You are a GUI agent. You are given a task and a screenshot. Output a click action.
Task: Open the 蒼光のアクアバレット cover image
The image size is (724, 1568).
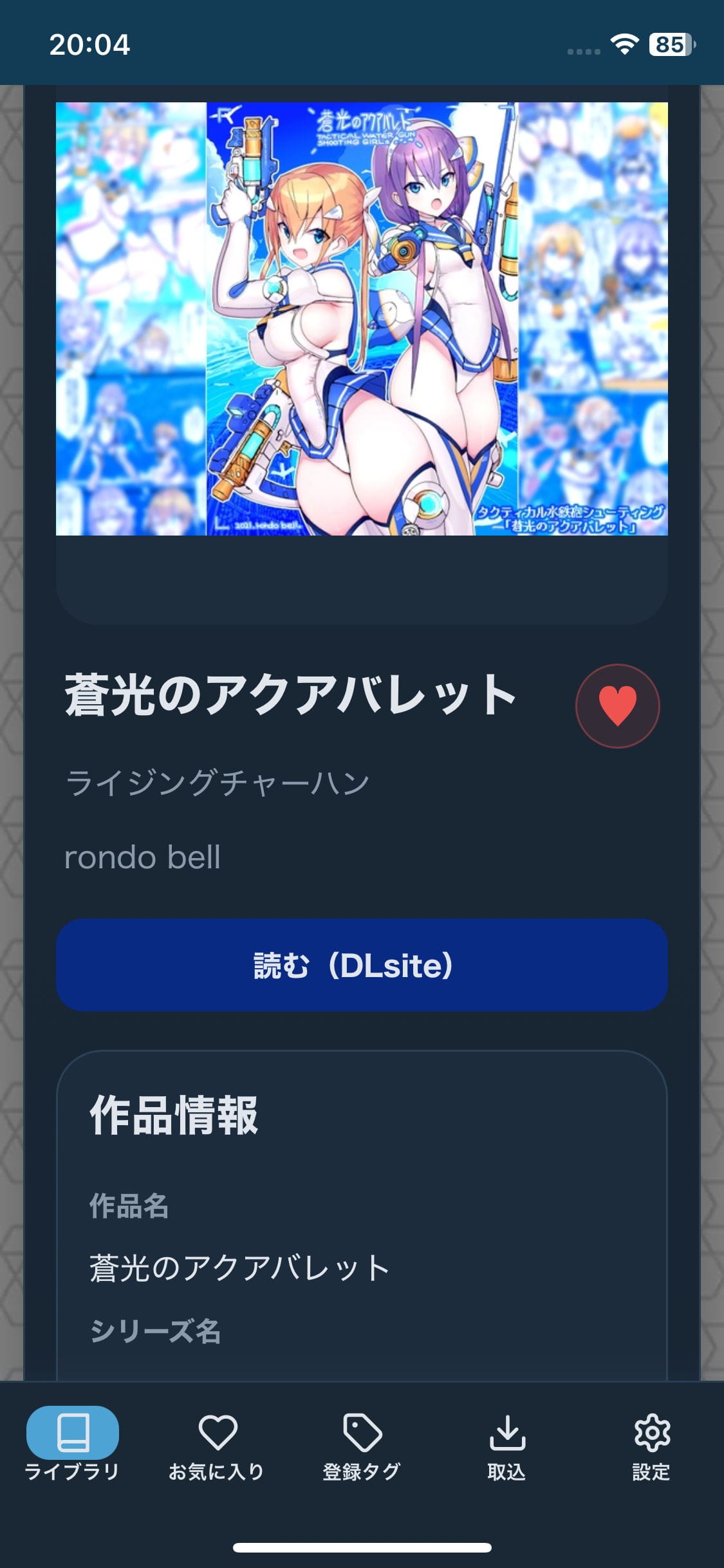point(362,319)
